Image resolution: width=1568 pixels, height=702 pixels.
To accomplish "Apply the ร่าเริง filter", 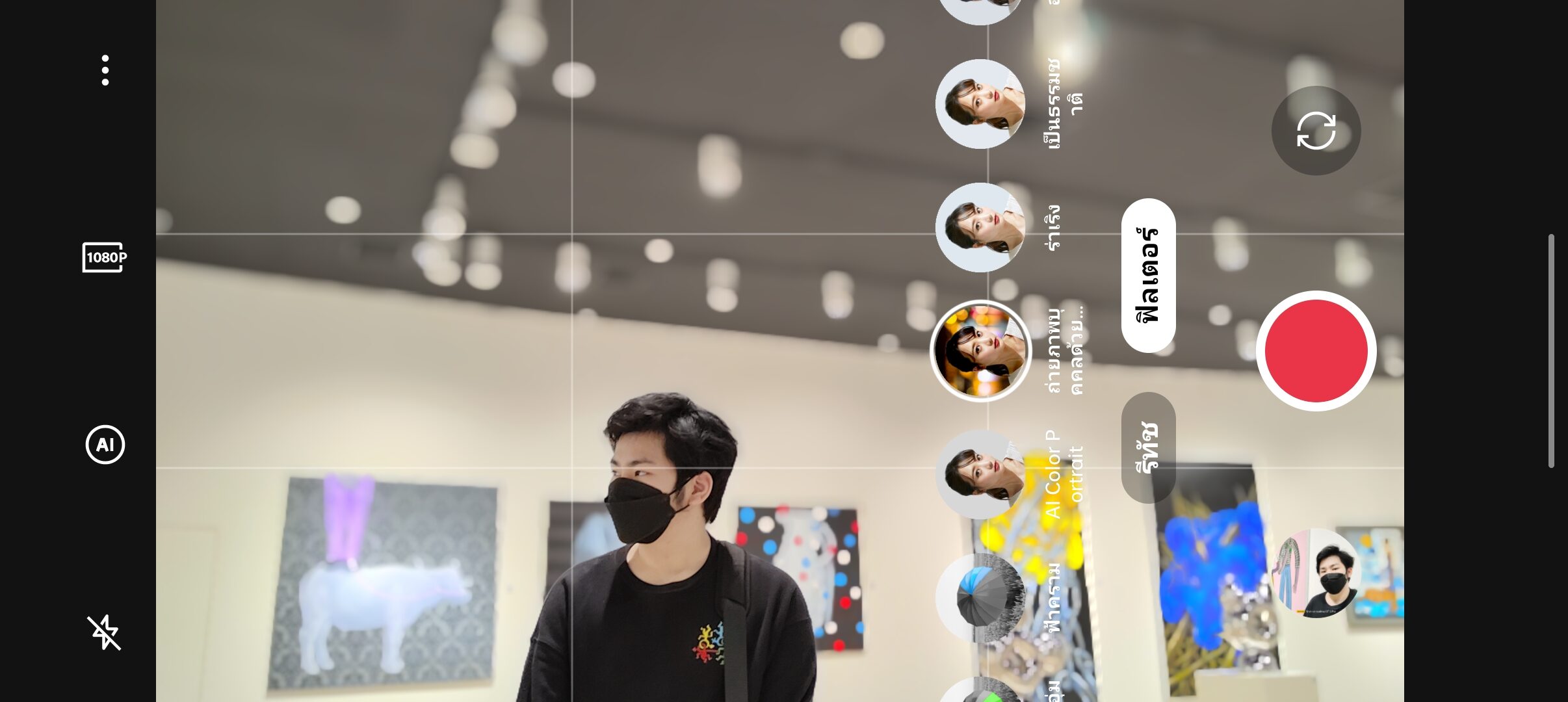I will pyautogui.click(x=980, y=227).
